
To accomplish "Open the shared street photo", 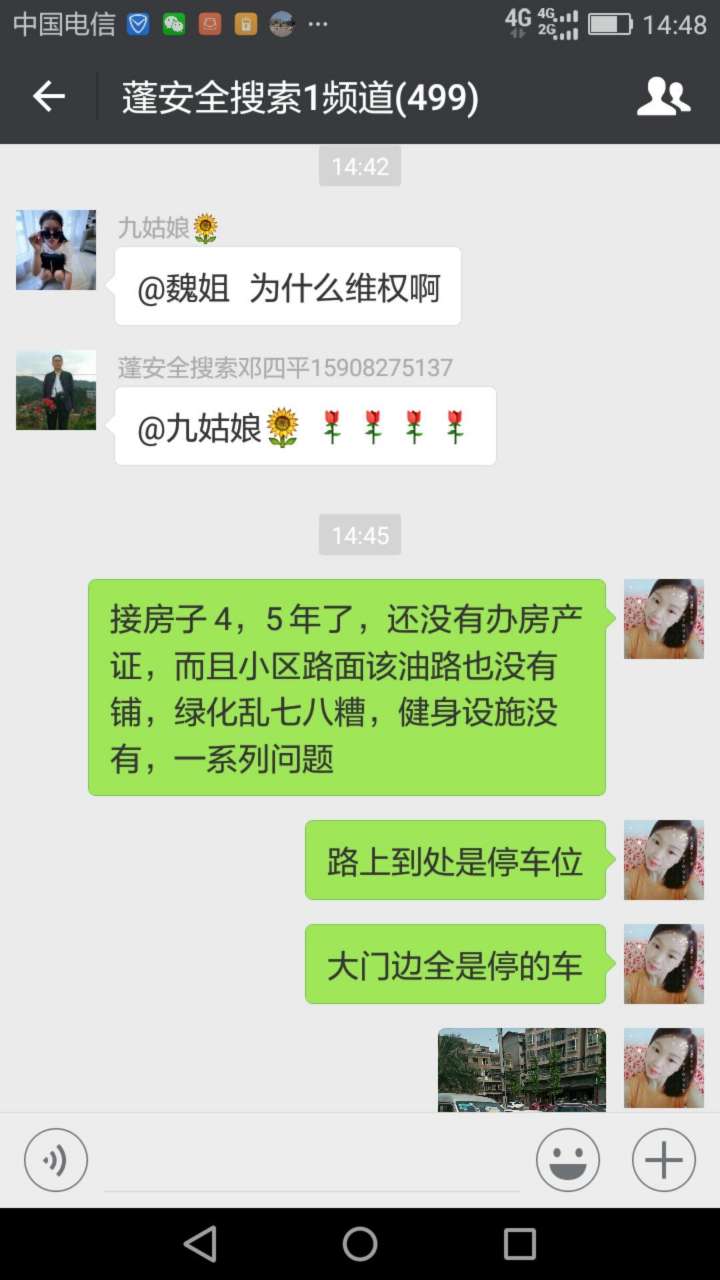I will [521, 1070].
